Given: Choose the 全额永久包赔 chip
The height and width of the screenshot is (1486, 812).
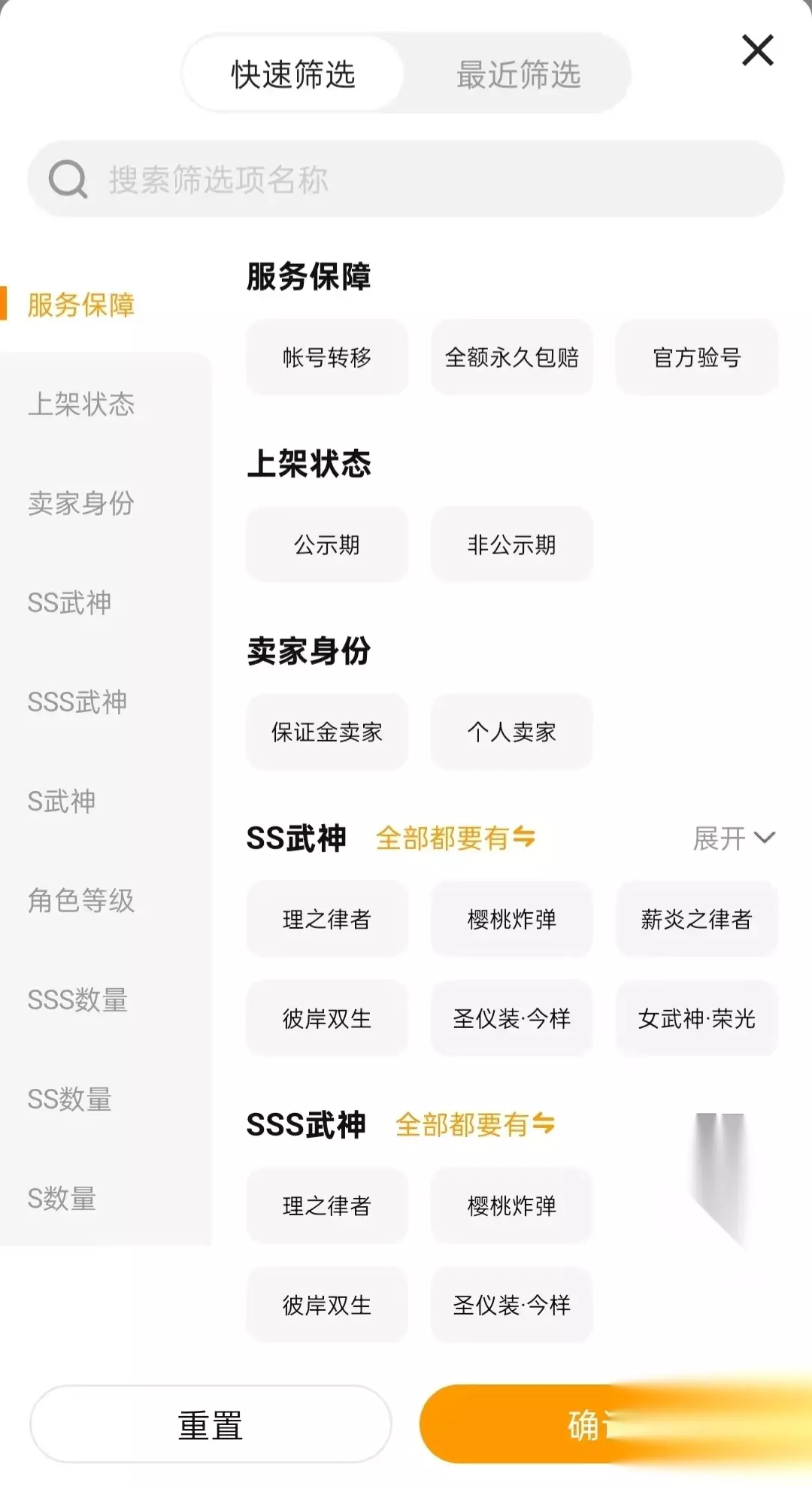Looking at the screenshot, I should coord(512,357).
